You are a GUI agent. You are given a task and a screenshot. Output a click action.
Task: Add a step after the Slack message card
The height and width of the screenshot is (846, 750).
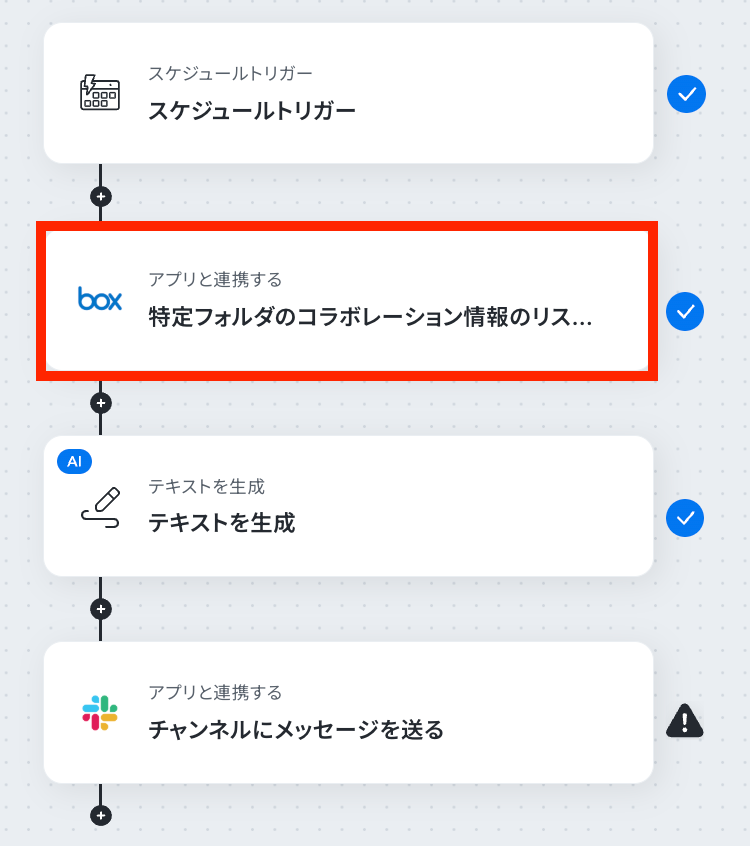point(100,815)
